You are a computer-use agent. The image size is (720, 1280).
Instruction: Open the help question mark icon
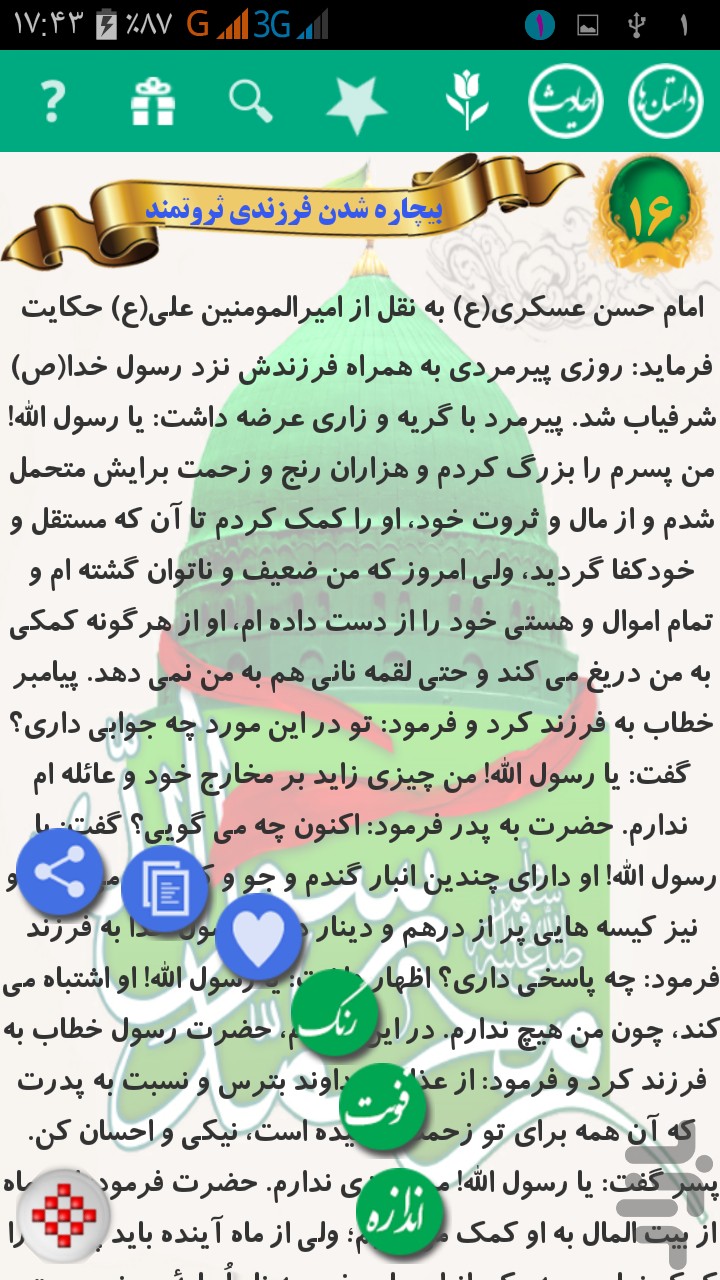tap(51, 101)
